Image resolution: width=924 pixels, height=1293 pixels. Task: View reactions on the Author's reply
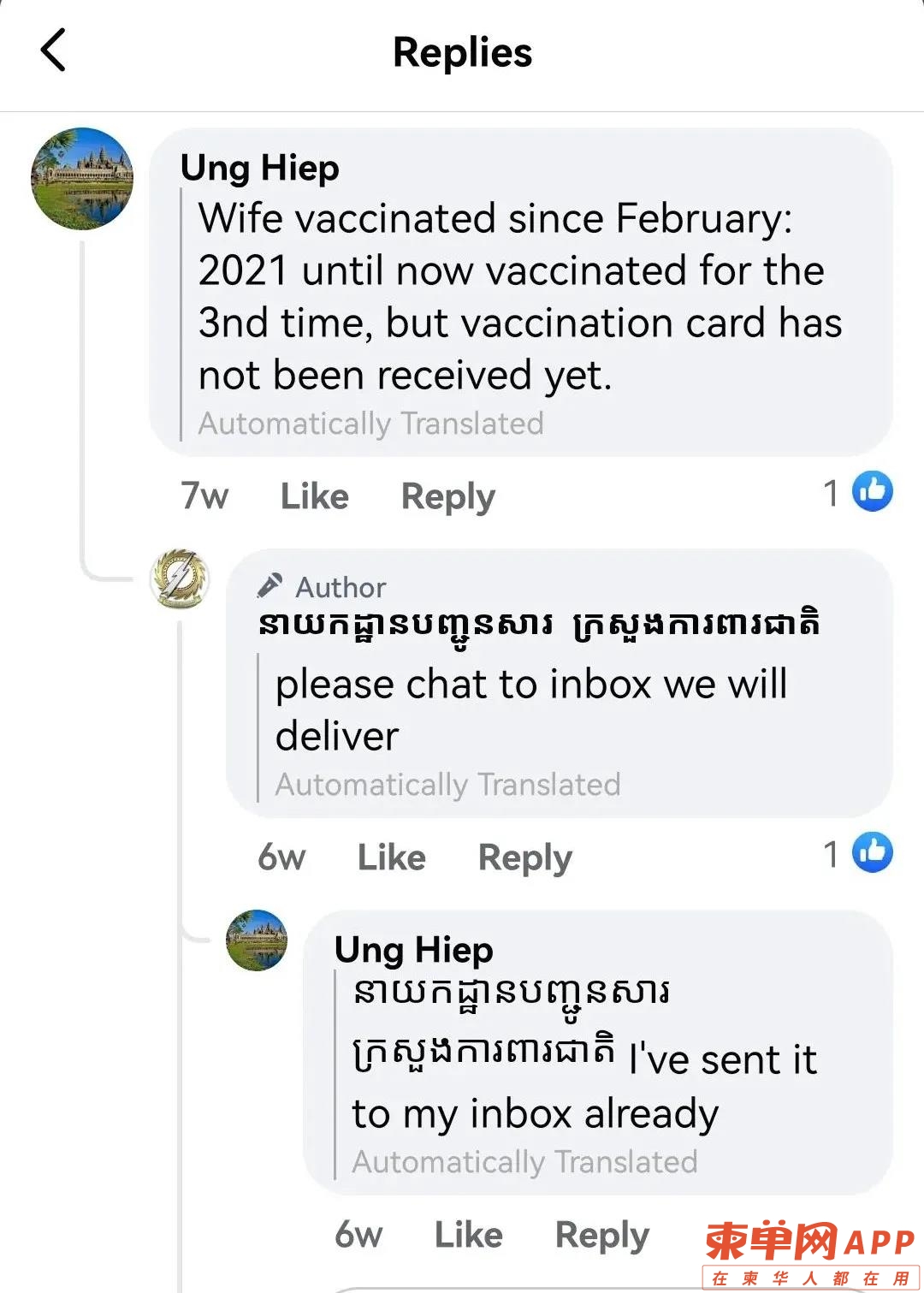coord(858,853)
